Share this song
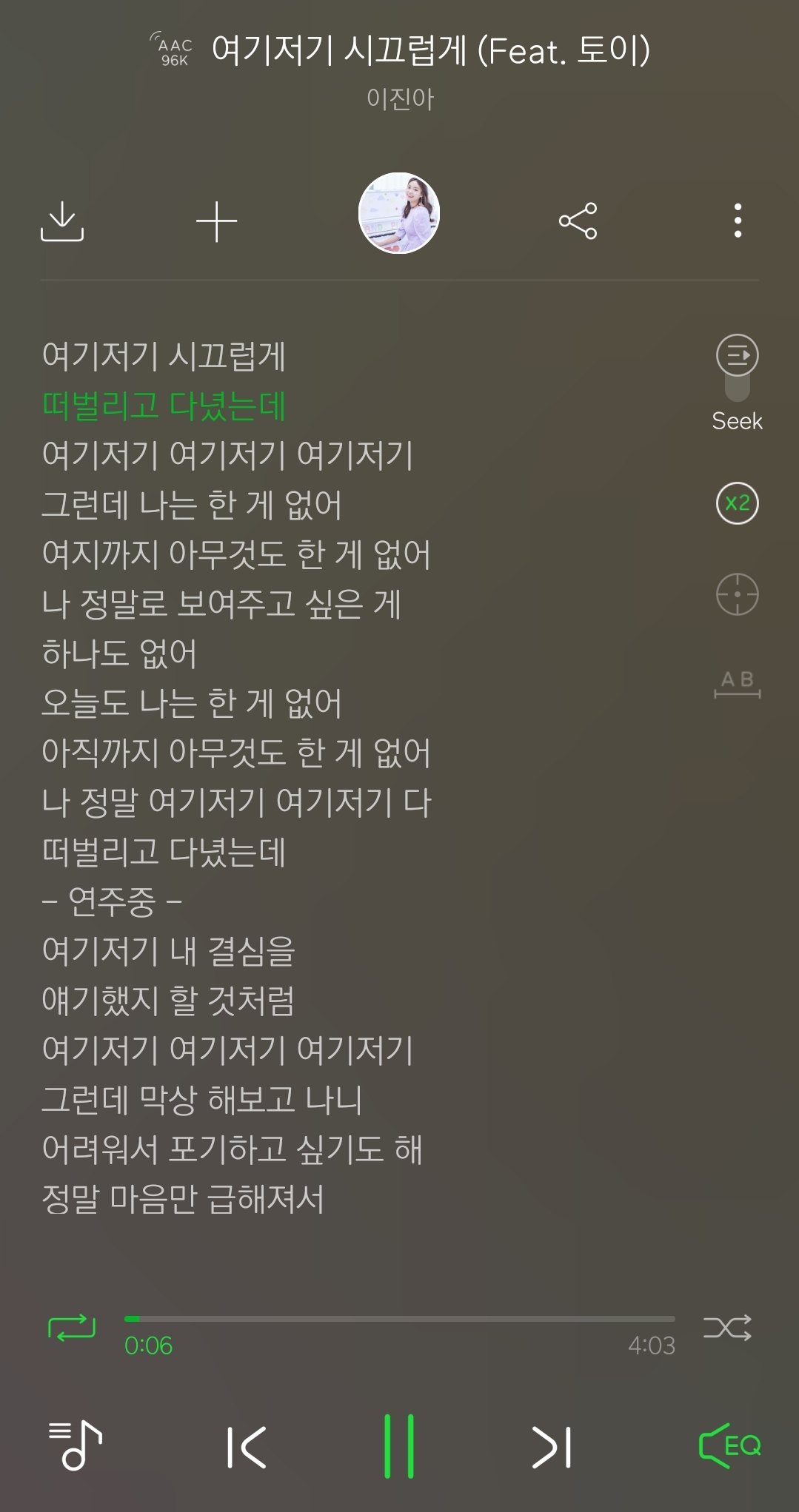Image resolution: width=799 pixels, height=1512 pixels. coord(578,221)
